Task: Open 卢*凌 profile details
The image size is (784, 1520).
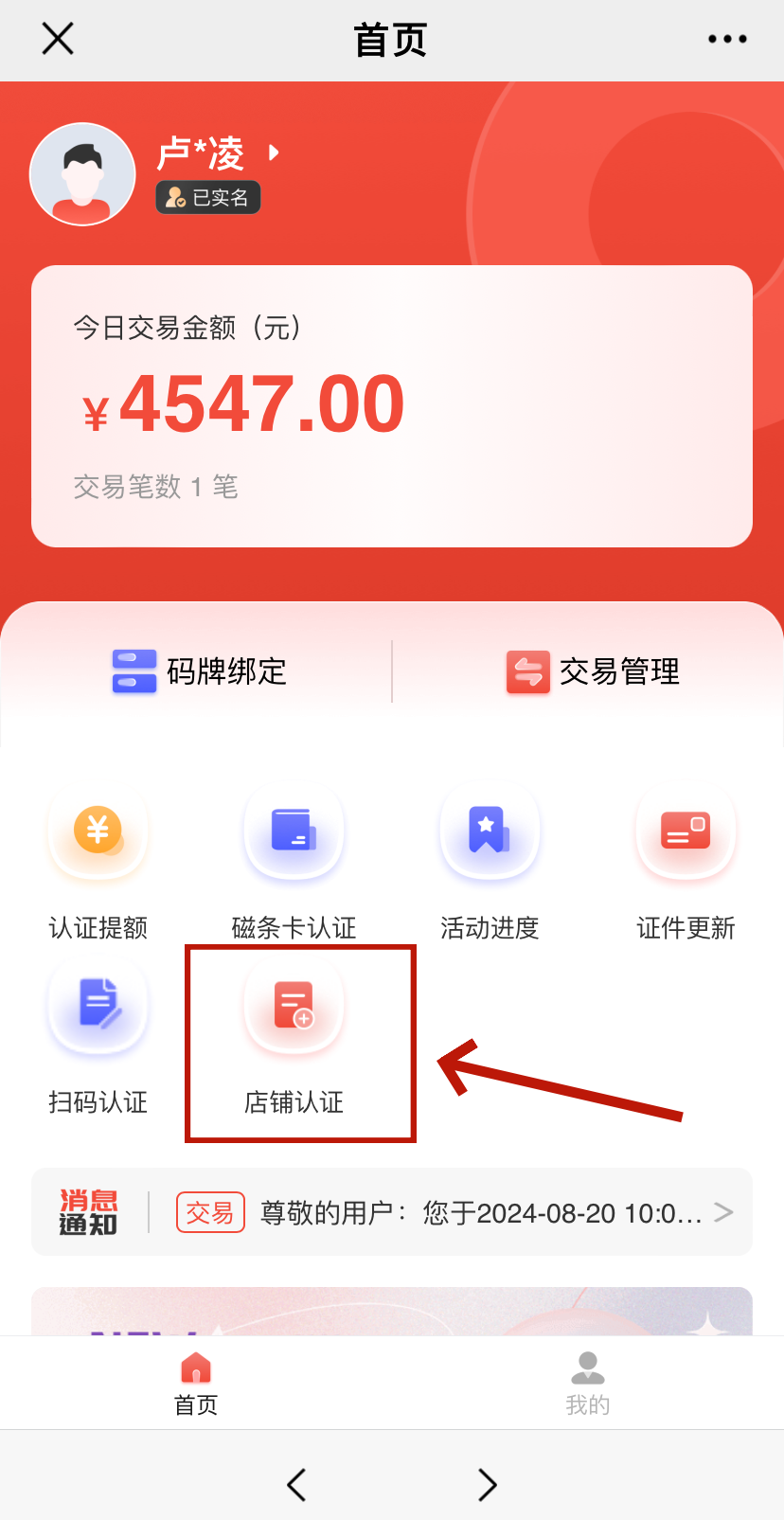Action: point(217,153)
